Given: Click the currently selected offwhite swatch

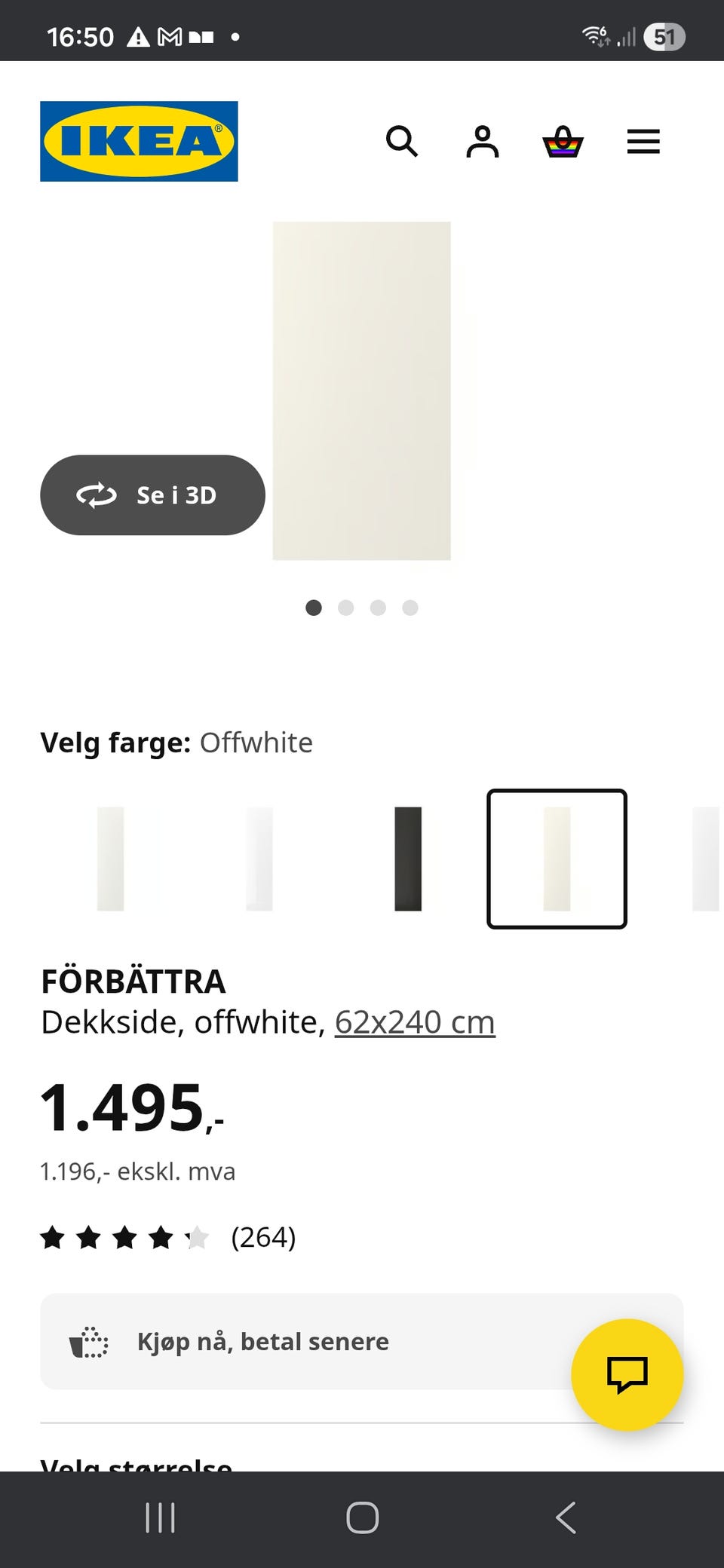Looking at the screenshot, I should pos(557,858).
